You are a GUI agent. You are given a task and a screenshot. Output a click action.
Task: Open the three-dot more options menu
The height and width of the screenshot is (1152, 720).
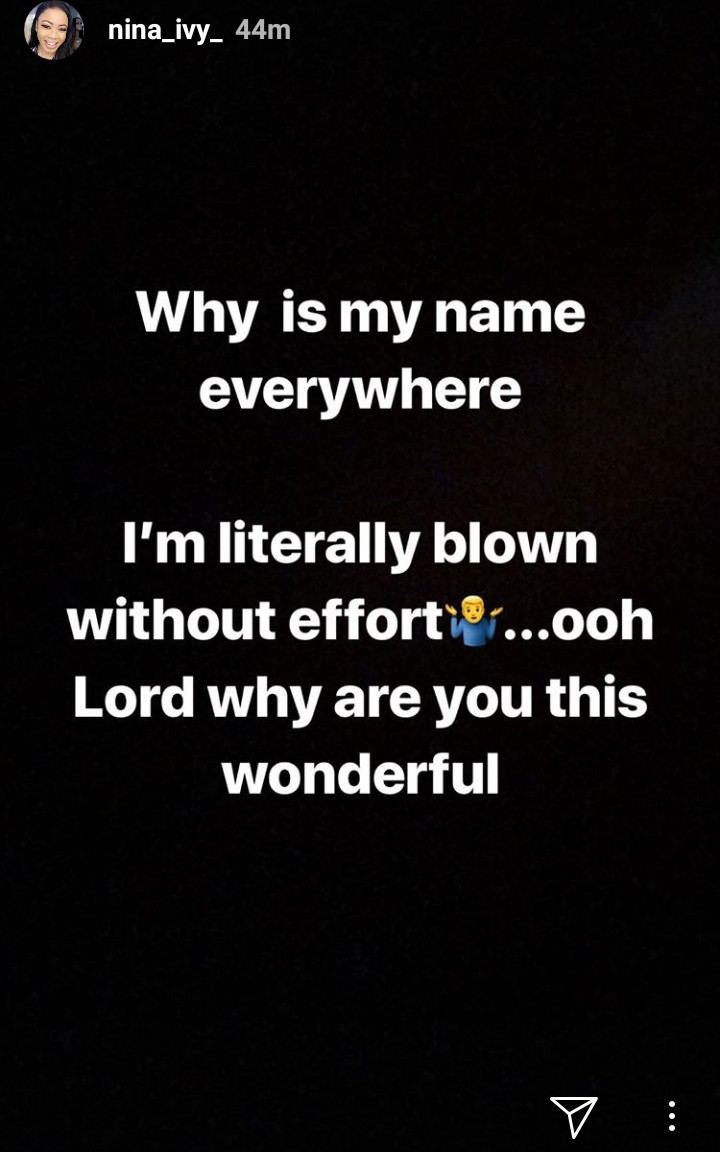[x=672, y=1116]
